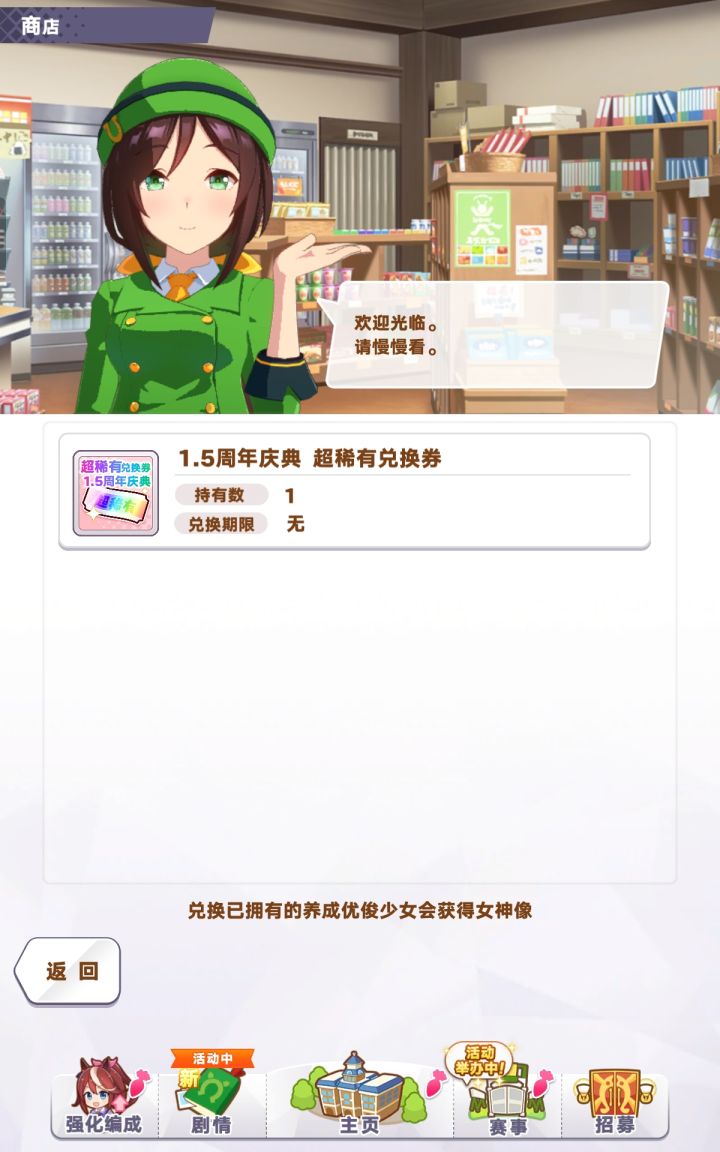The width and height of the screenshot is (720, 1152).
Task: Select the 剧情 story book icon
Action: [x=211, y=1100]
